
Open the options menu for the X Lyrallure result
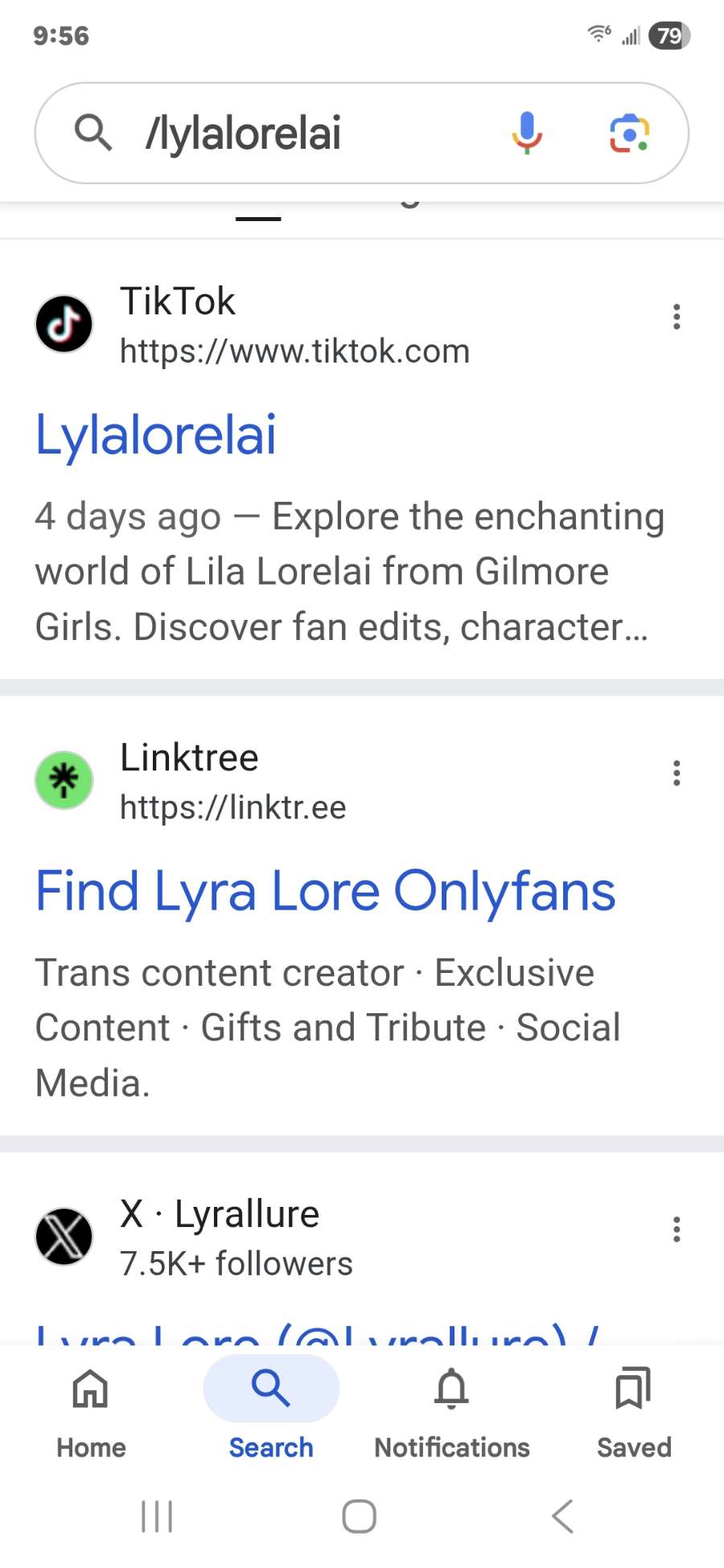coord(677,1229)
